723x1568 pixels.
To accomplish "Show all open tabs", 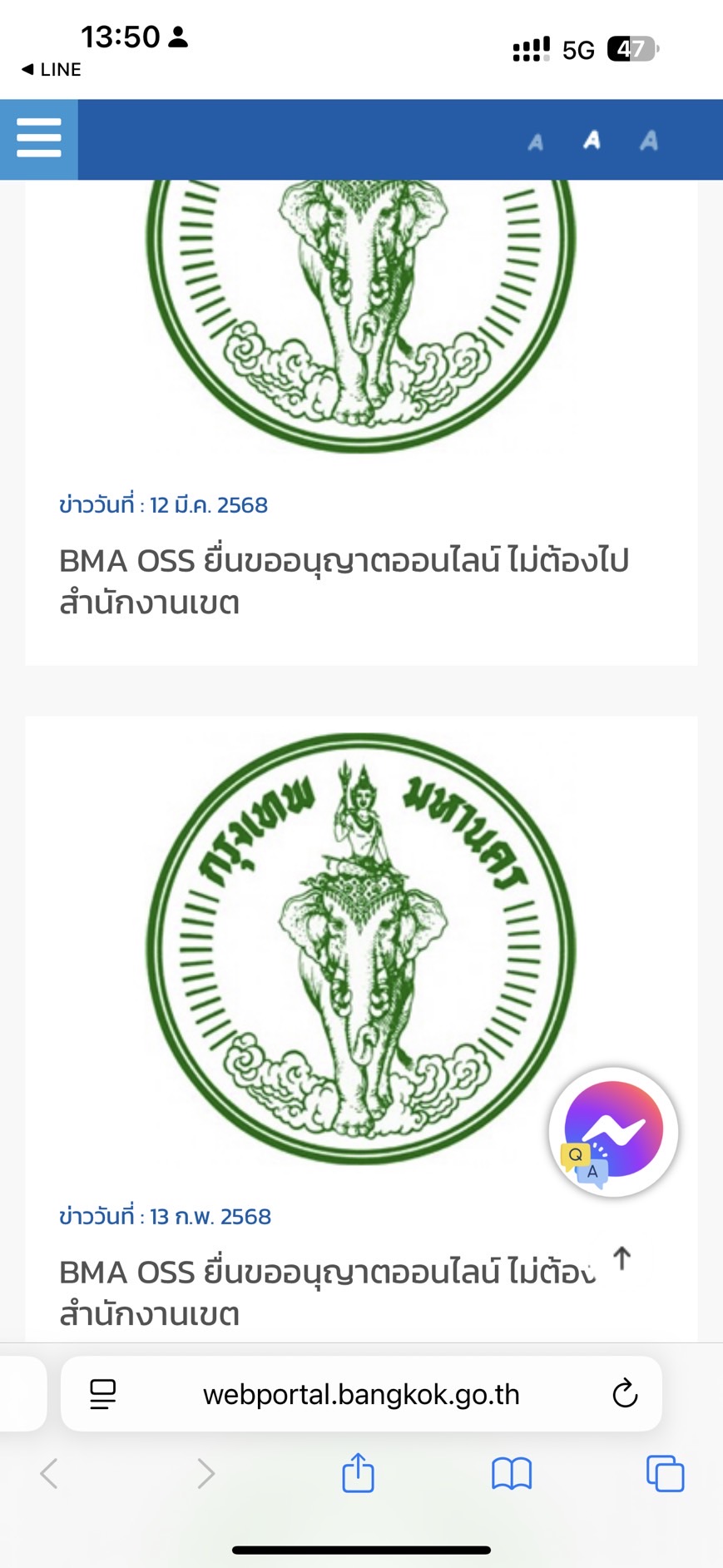I will point(665,1473).
